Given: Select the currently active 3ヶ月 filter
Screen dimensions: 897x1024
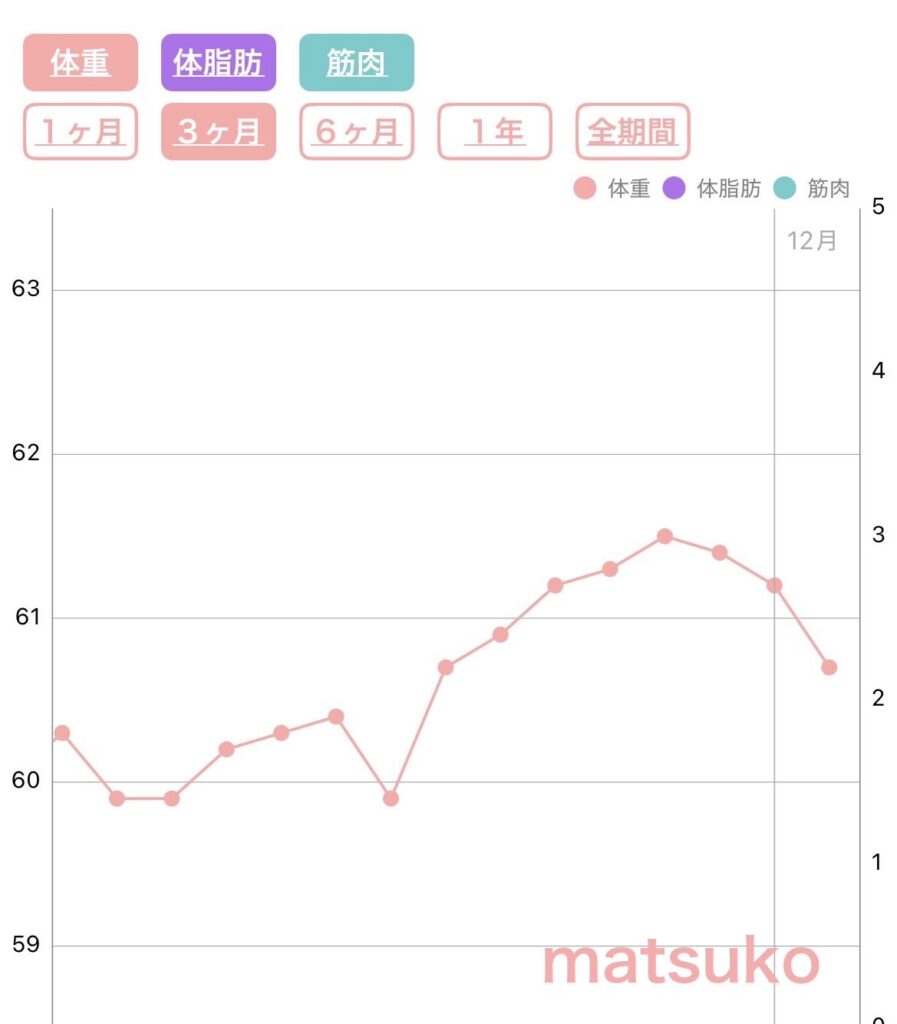Looking at the screenshot, I should point(219,131).
